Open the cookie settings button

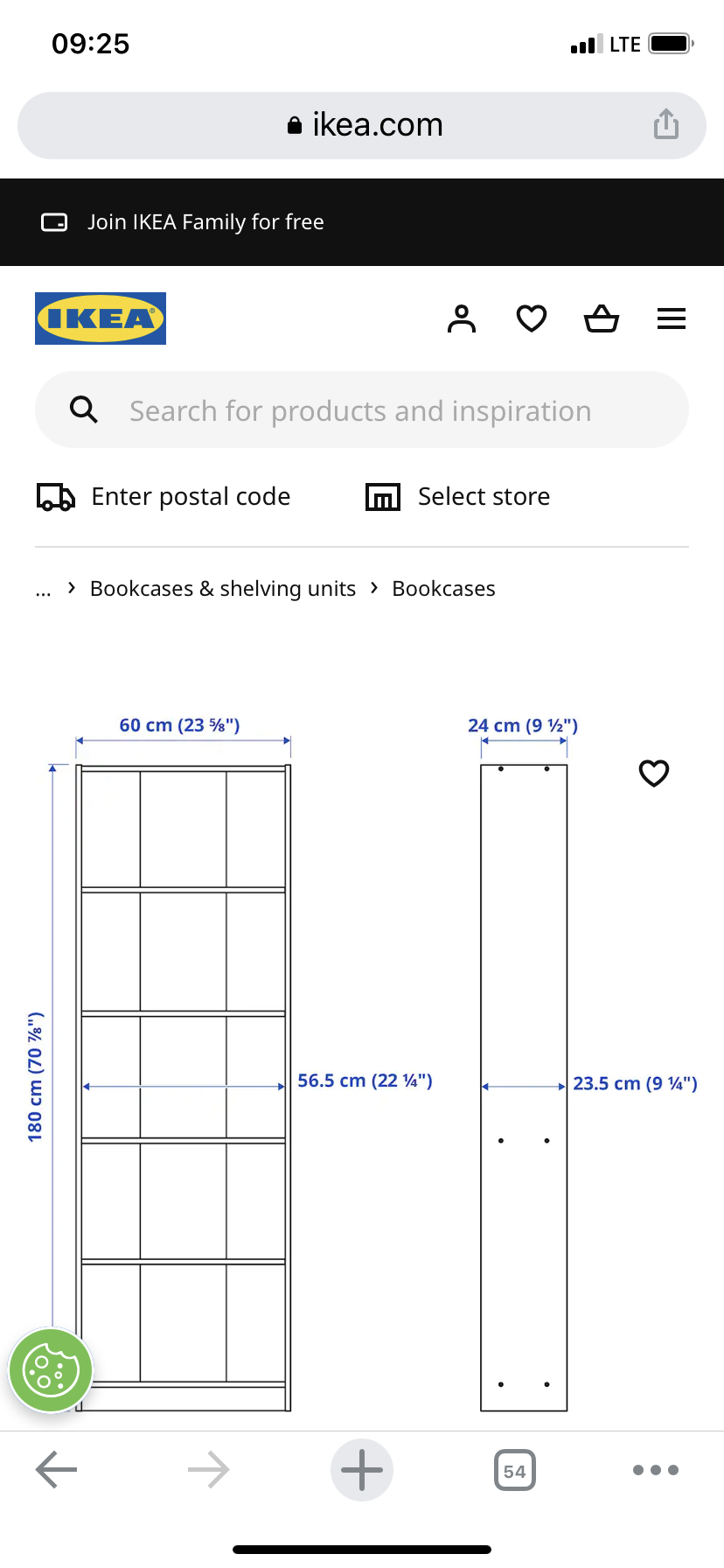[51, 1370]
